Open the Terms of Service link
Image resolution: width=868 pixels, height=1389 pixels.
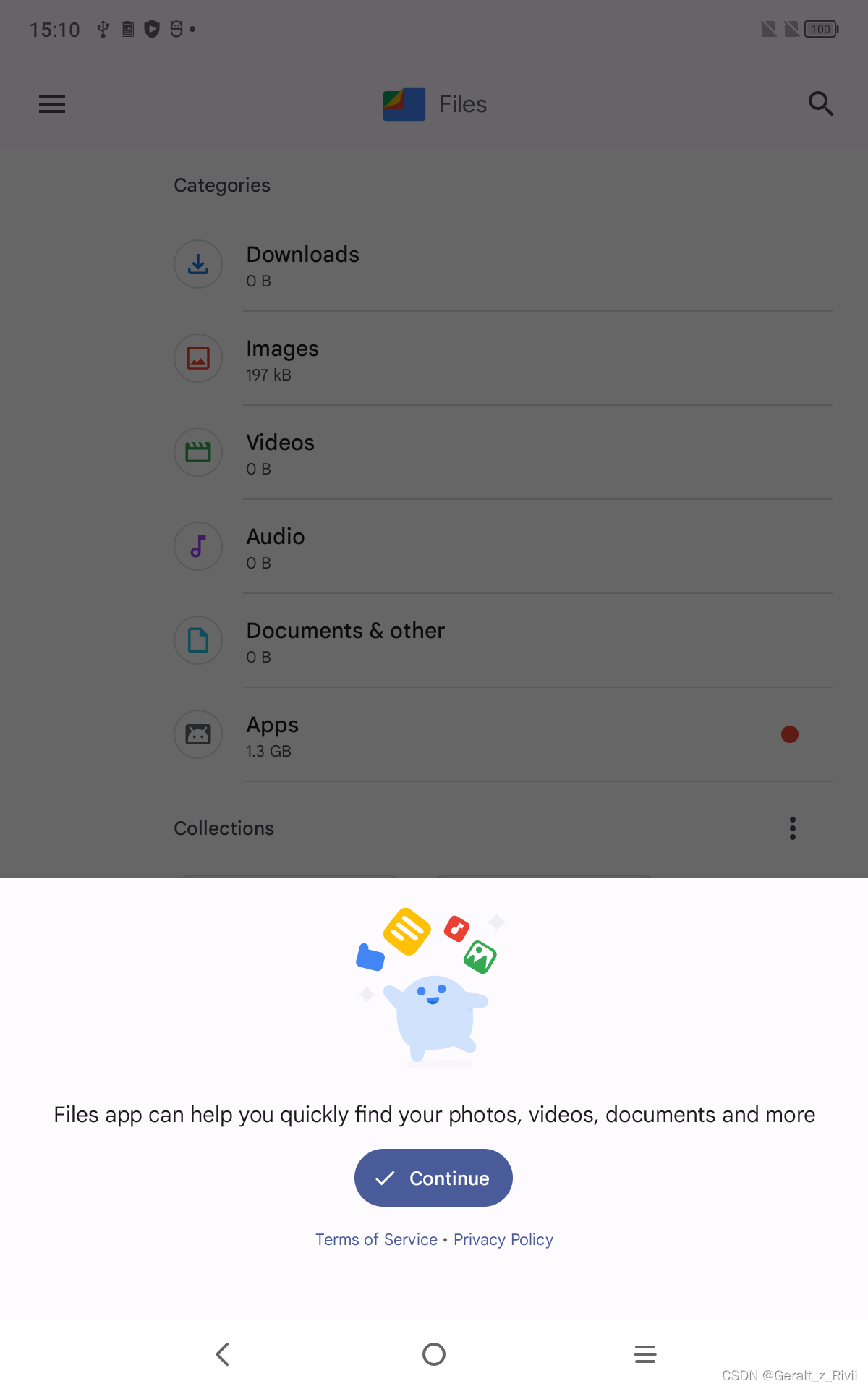pyautogui.click(x=376, y=1239)
